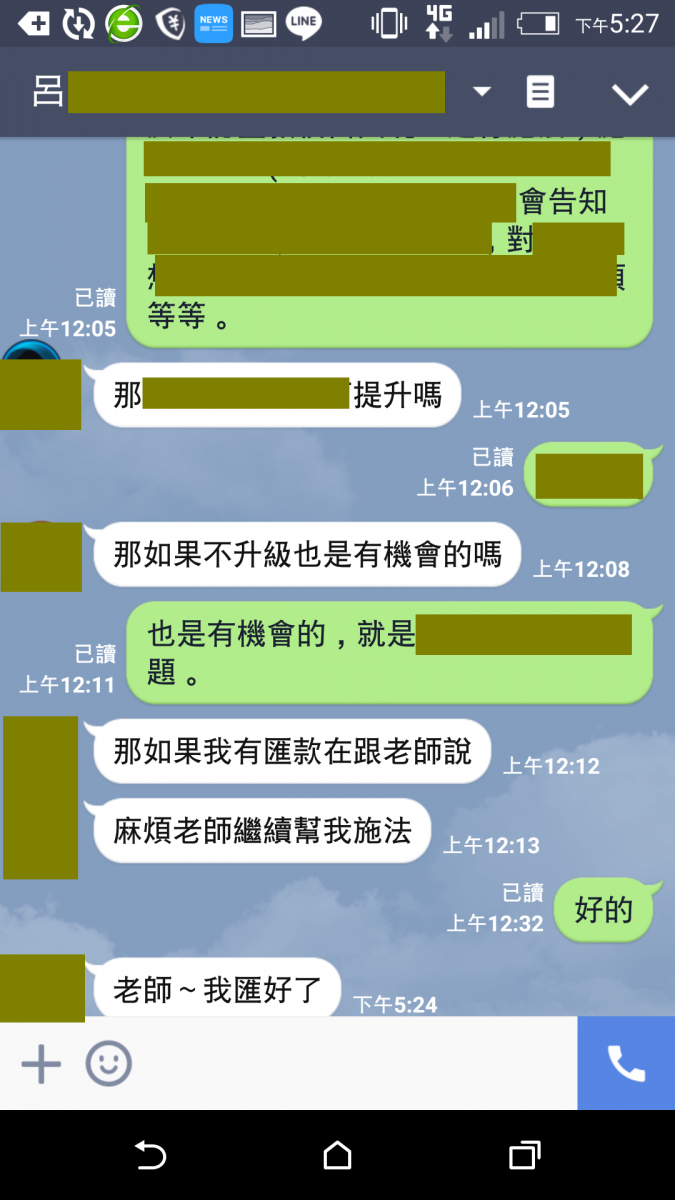Open the notes icon in the header
675x1200 pixels.
[x=540, y=93]
